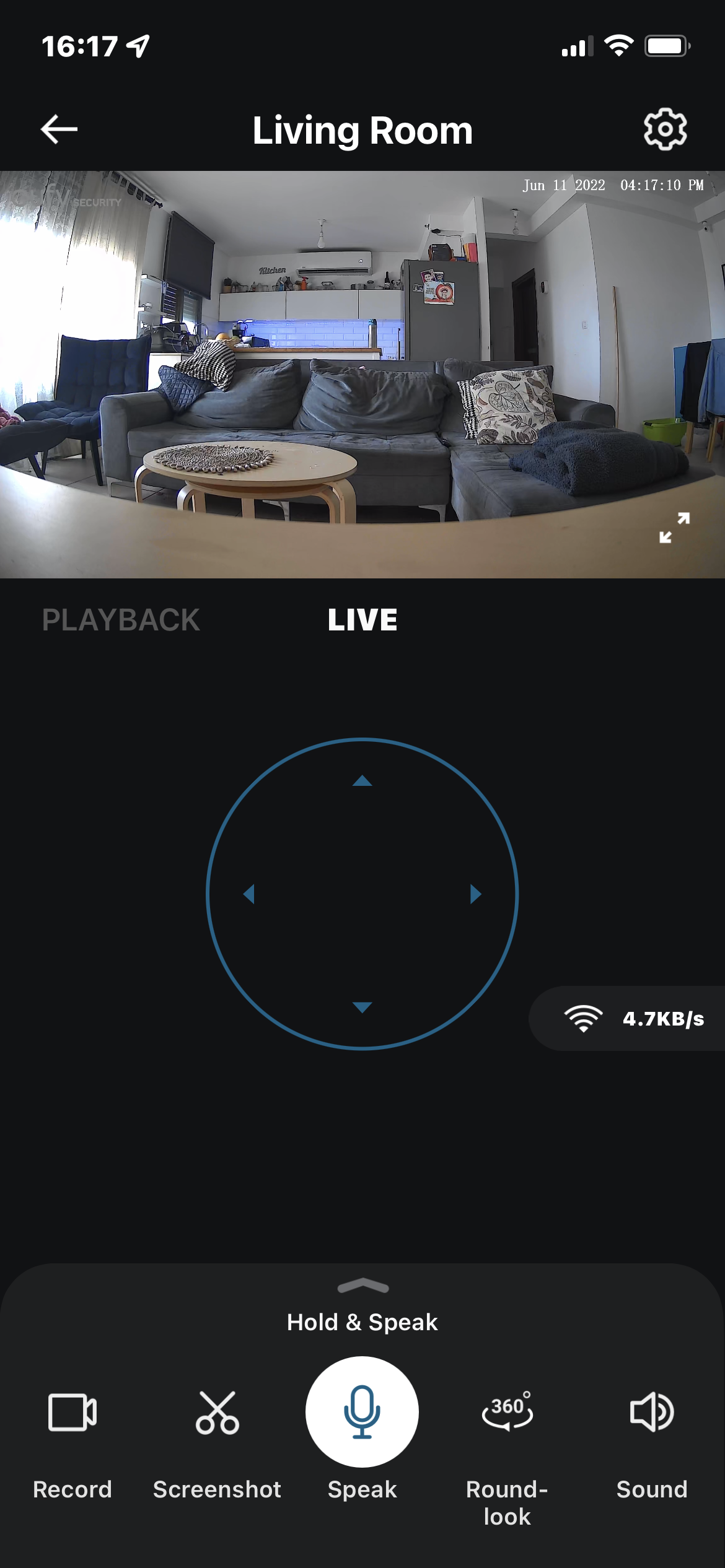Select the Live tab
This screenshot has height=1568, width=725.
tap(362, 620)
